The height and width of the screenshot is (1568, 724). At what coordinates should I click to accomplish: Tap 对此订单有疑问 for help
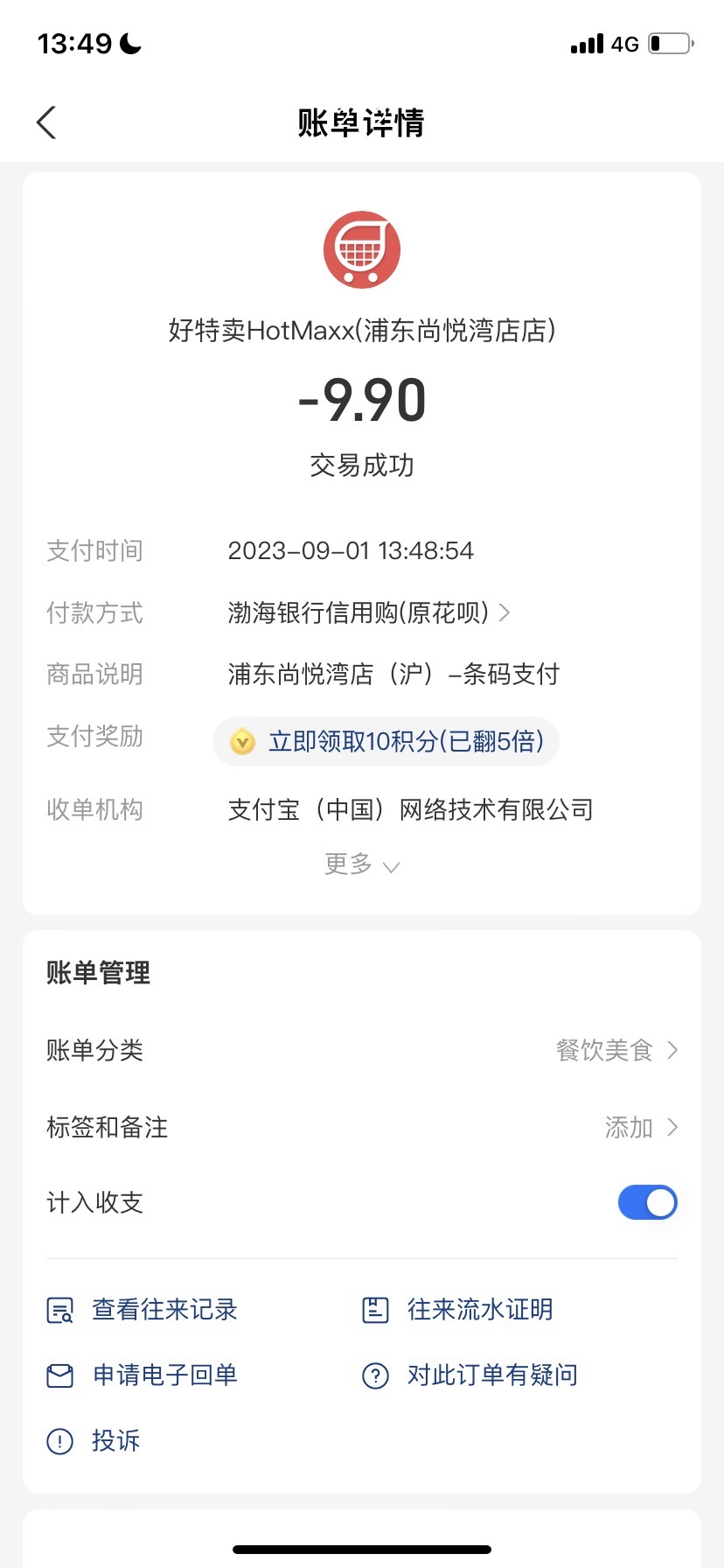click(470, 1375)
